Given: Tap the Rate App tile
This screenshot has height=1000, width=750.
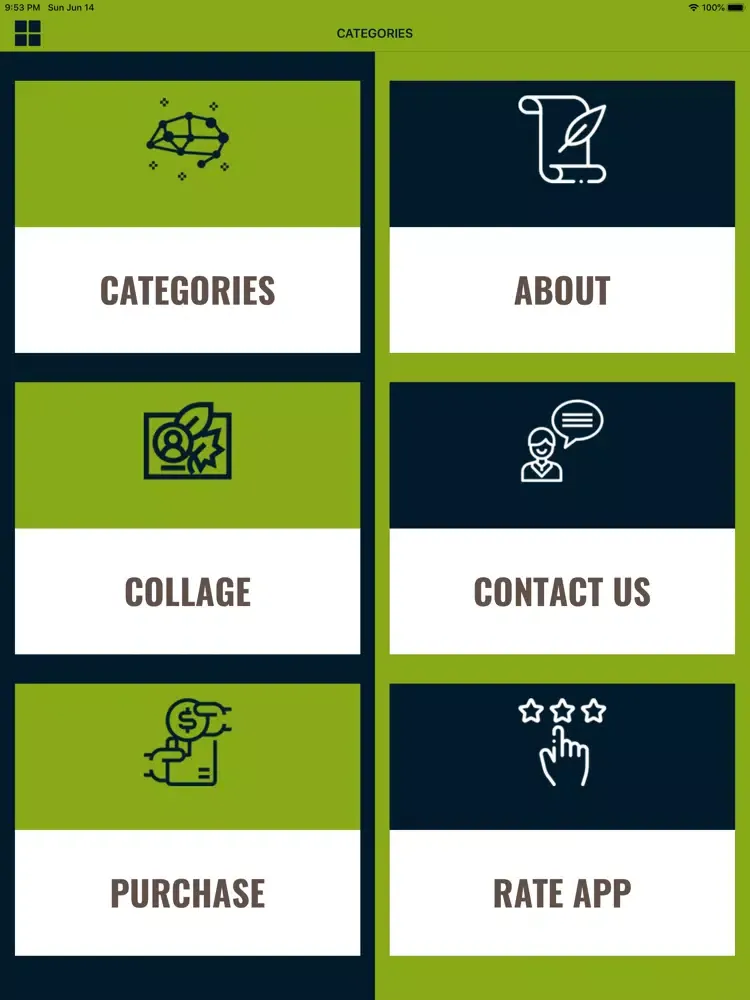Looking at the screenshot, I should tap(562, 820).
